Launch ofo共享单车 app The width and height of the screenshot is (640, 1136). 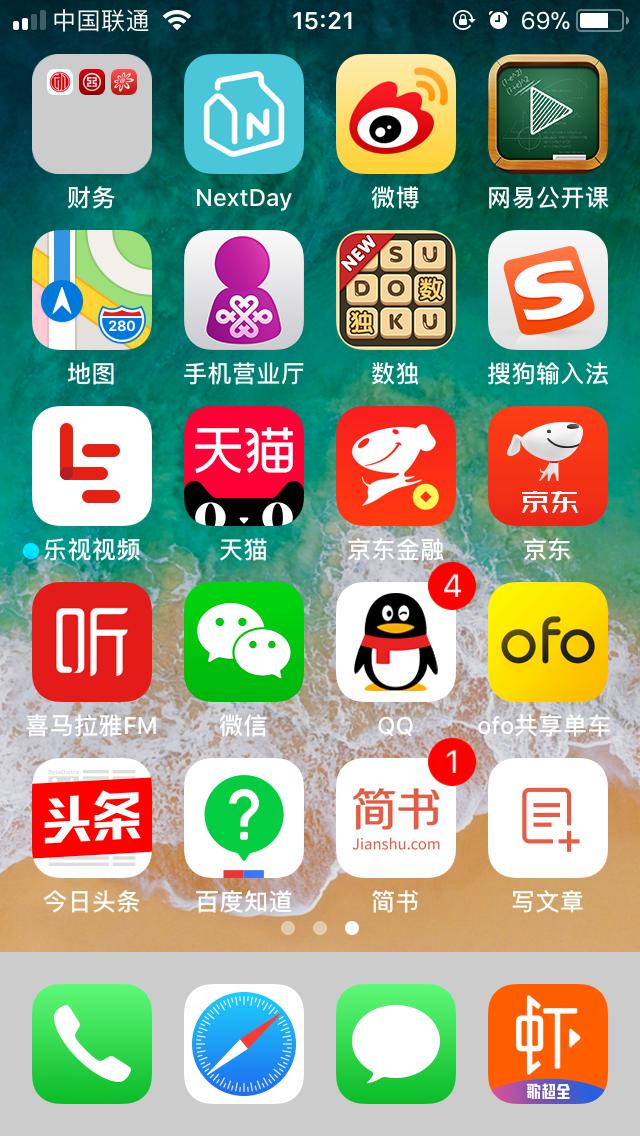pos(548,642)
